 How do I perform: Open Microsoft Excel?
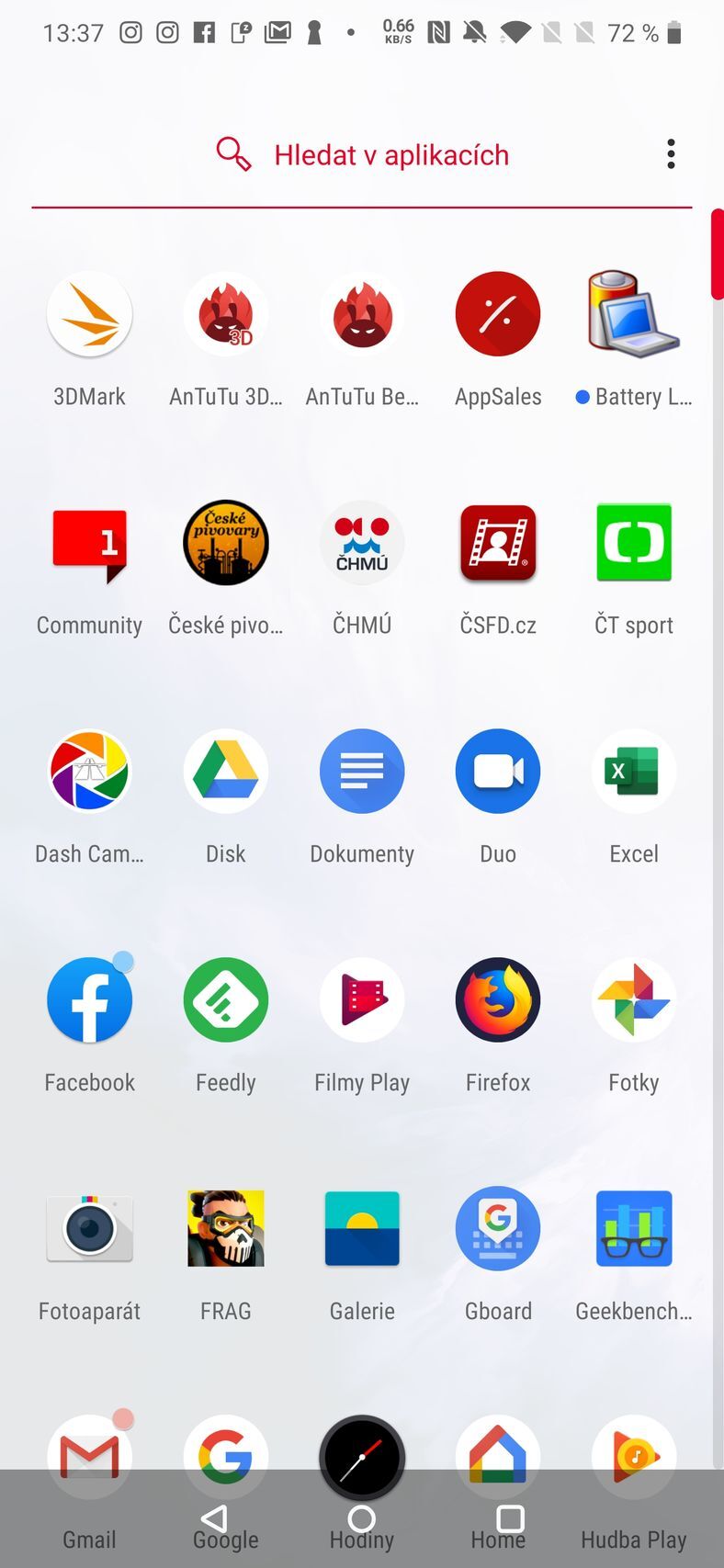point(633,771)
